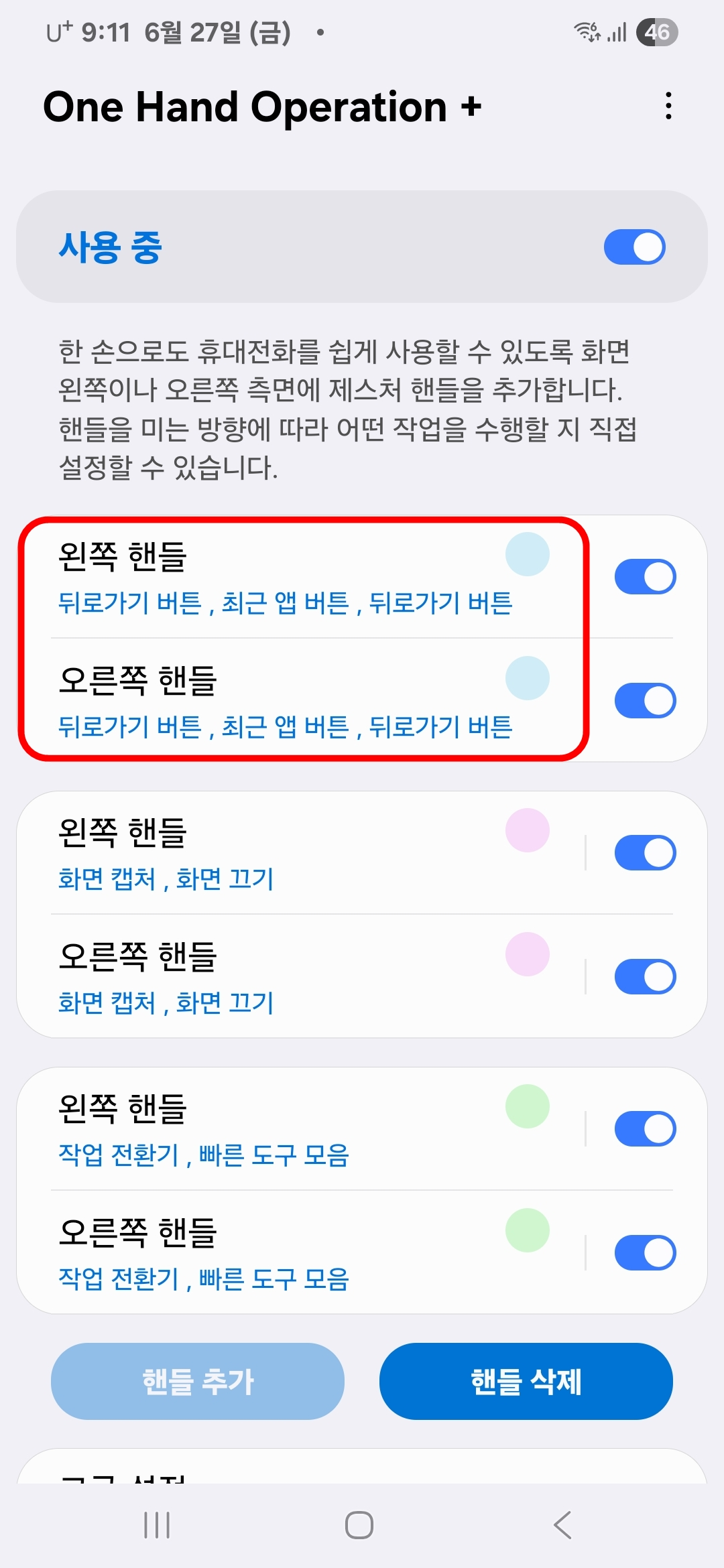724x1568 pixels.
Task: Turn off the highlighted 오른쪽 핸들 toggle
Action: coord(644,700)
